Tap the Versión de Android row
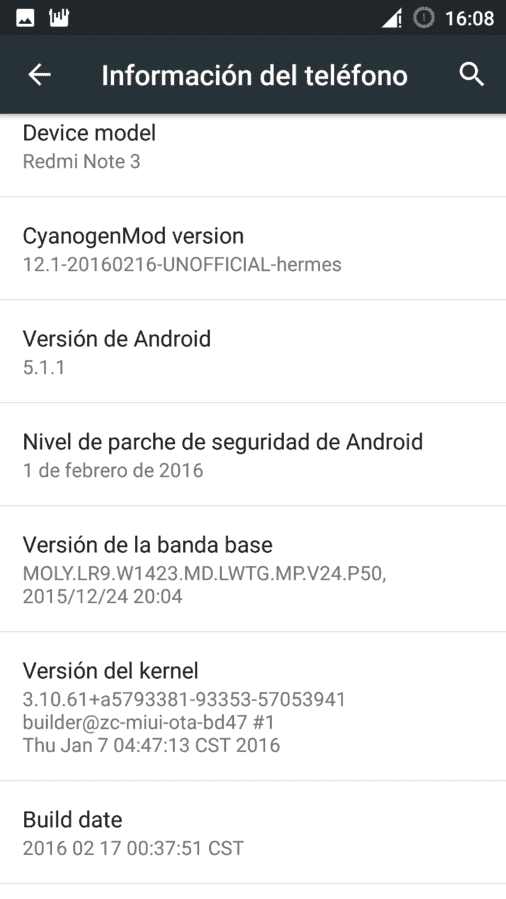 click(253, 351)
